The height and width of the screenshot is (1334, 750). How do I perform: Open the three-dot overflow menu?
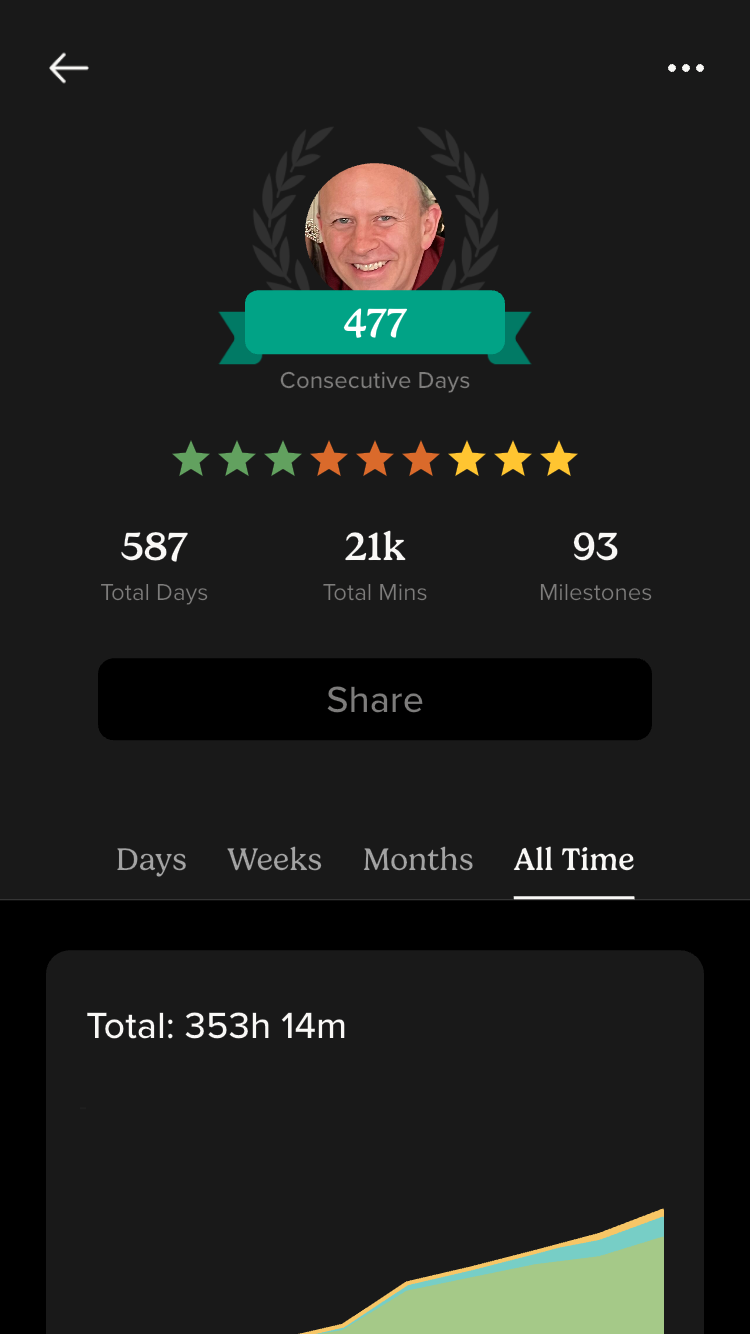coord(686,68)
